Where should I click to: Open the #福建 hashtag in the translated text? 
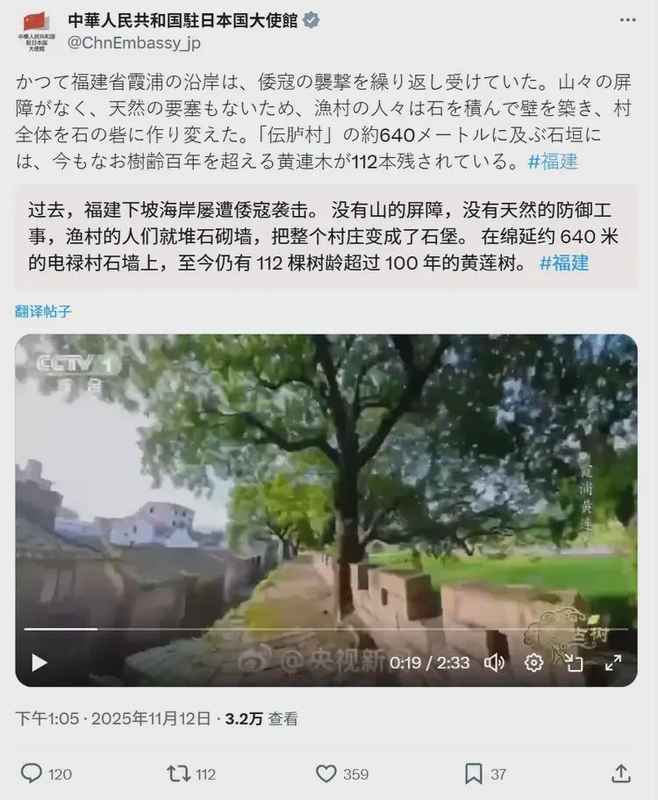(564, 263)
